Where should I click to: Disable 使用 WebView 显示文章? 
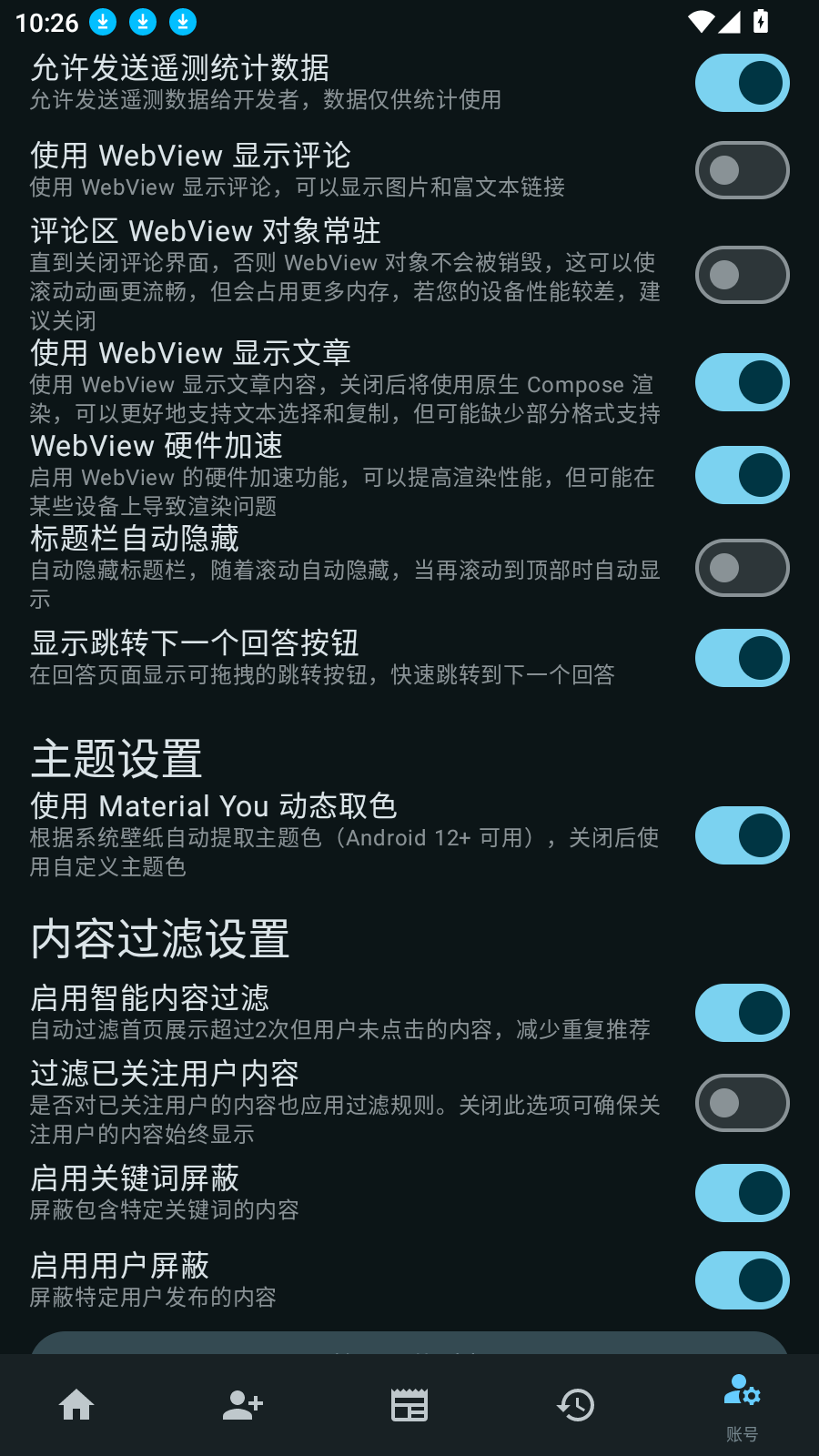click(742, 383)
